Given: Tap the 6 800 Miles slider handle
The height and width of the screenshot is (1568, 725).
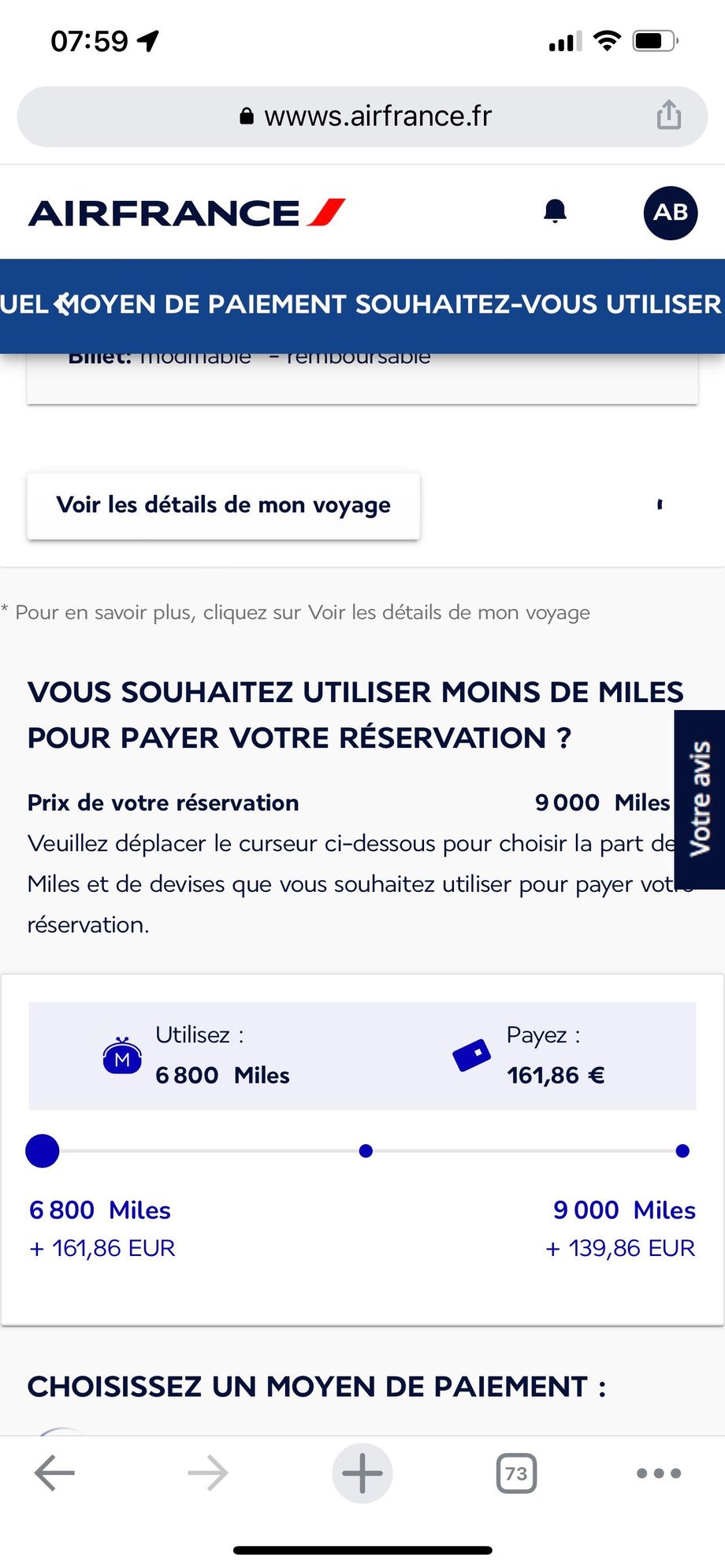Looking at the screenshot, I should pyautogui.click(x=43, y=1151).
